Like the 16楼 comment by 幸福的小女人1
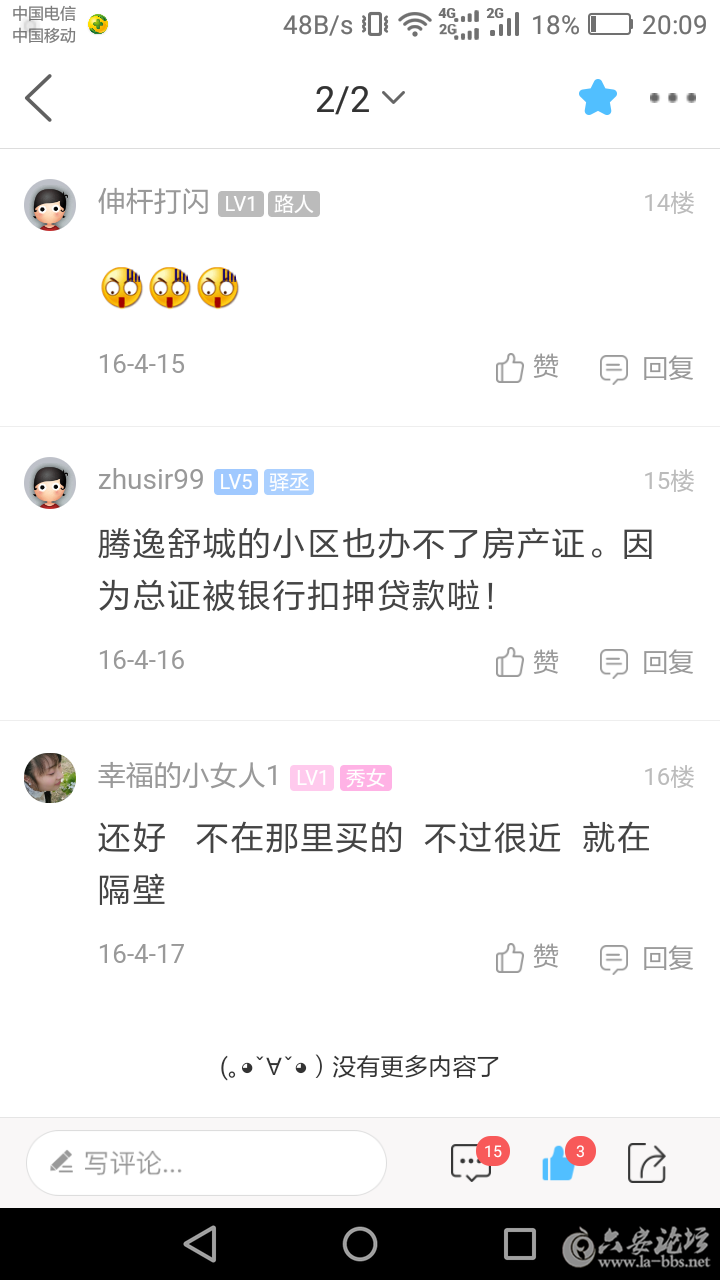This screenshot has width=720, height=1280. [527, 958]
